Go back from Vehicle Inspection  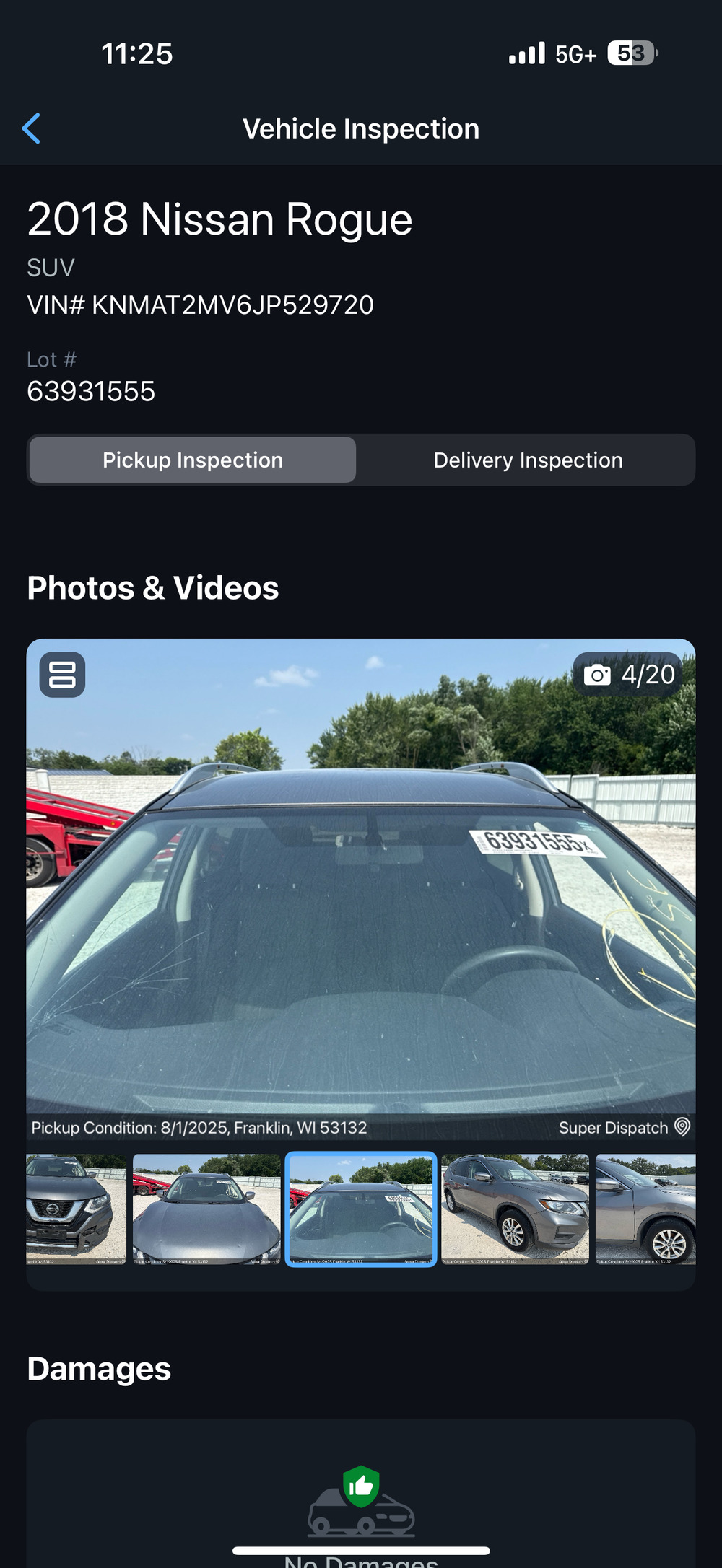point(32,129)
